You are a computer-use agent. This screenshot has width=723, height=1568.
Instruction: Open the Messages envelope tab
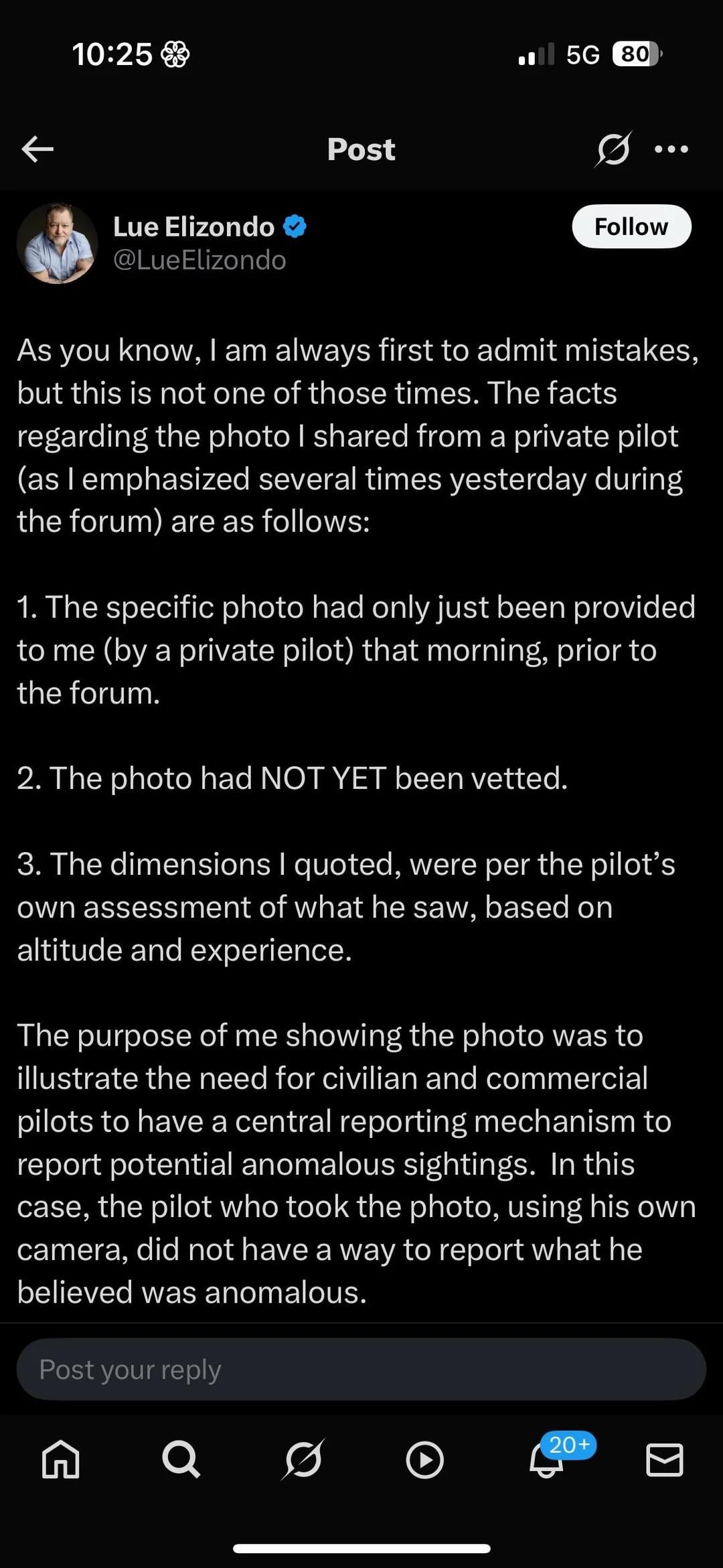[664, 1459]
